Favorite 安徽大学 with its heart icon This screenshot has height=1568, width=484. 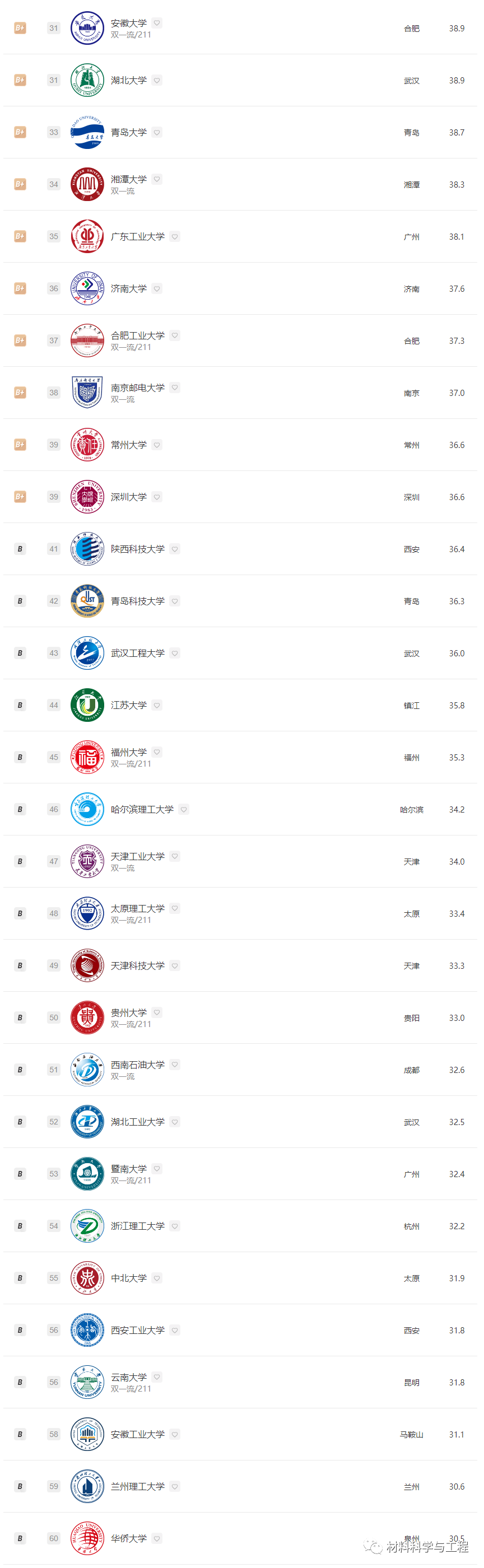(157, 23)
